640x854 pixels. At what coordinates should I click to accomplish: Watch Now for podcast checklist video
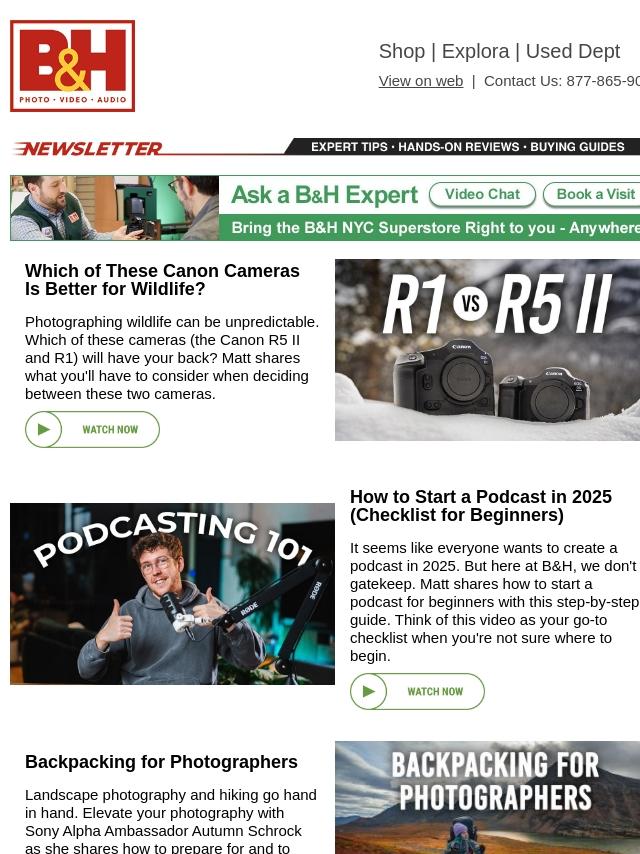417,692
